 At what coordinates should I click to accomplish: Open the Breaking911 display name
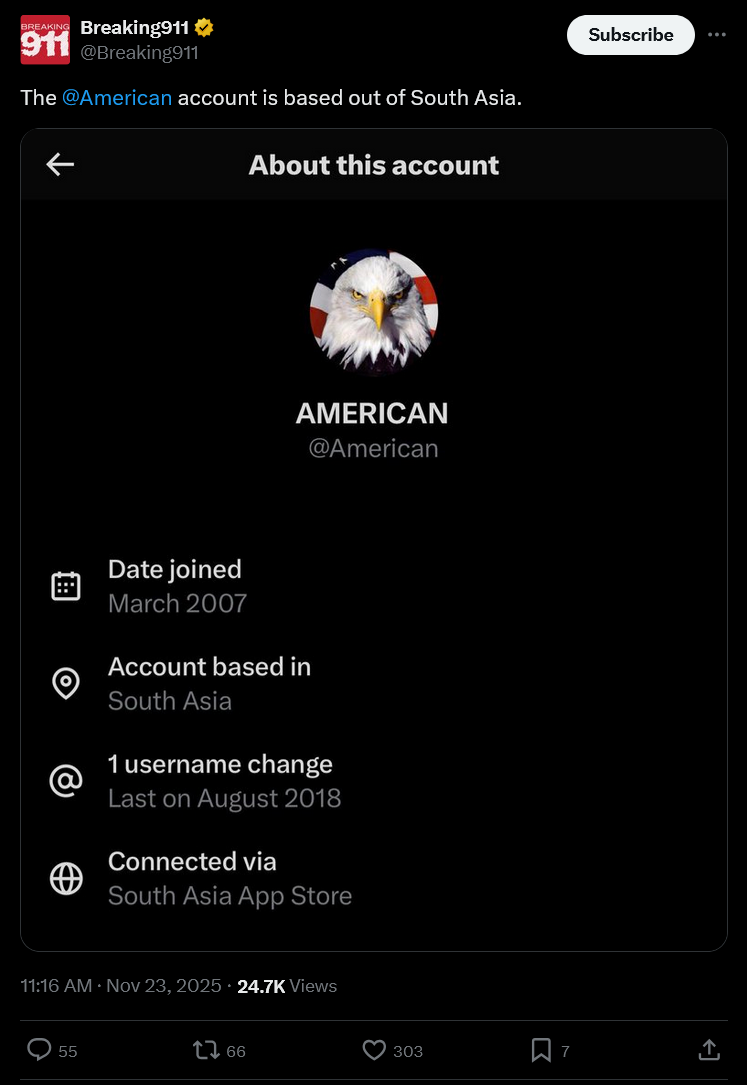pos(134,28)
